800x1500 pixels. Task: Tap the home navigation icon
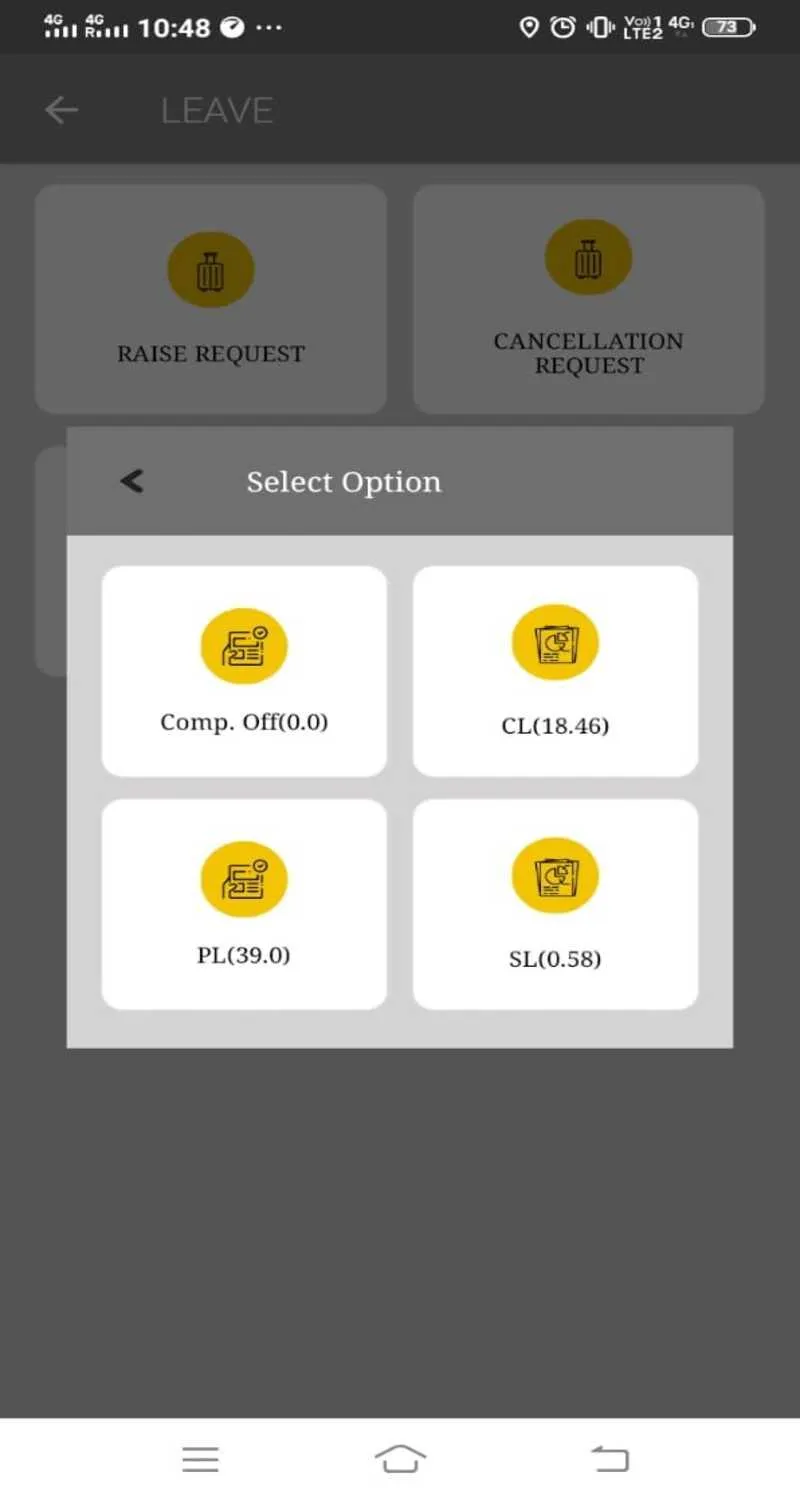pyautogui.click(x=400, y=1459)
